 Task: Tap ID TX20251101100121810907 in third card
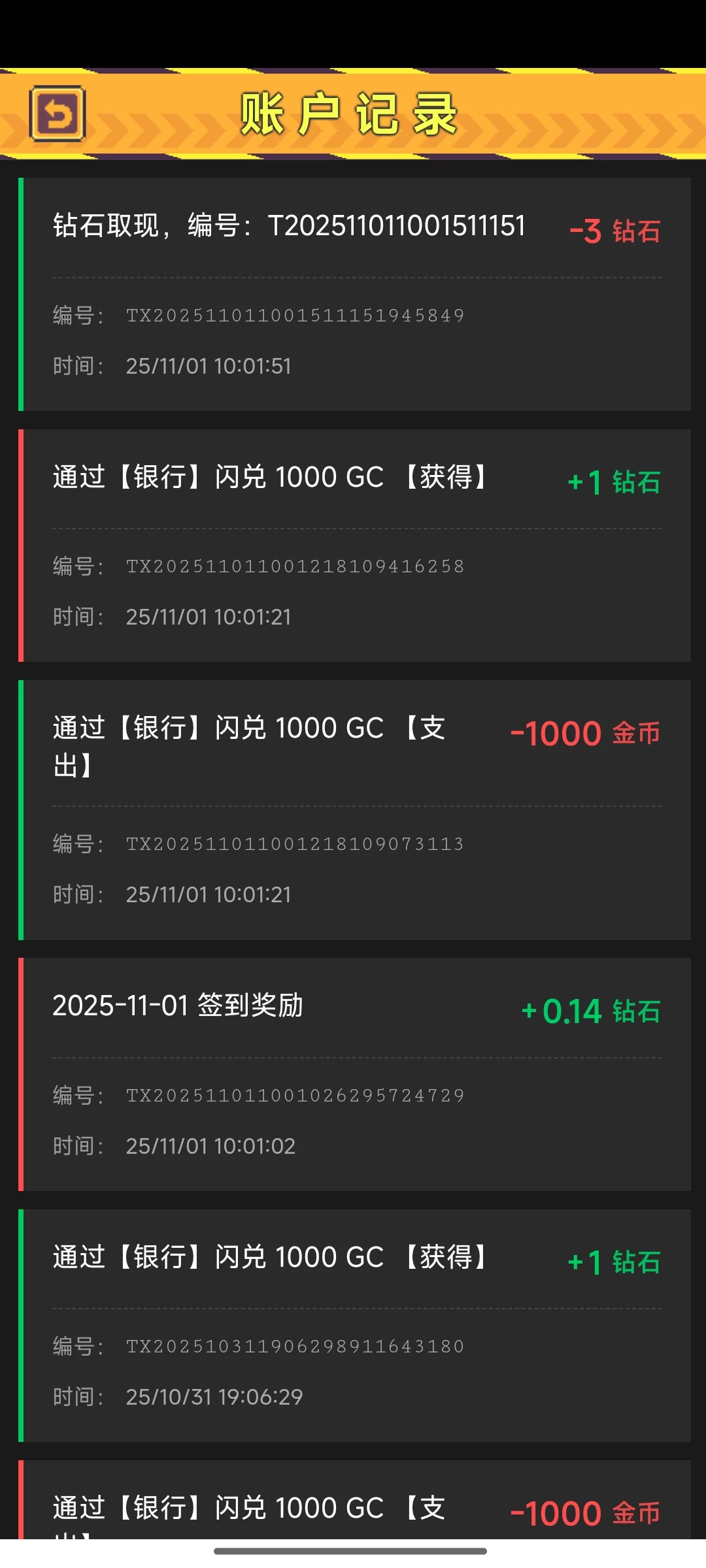tap(295, 843)
